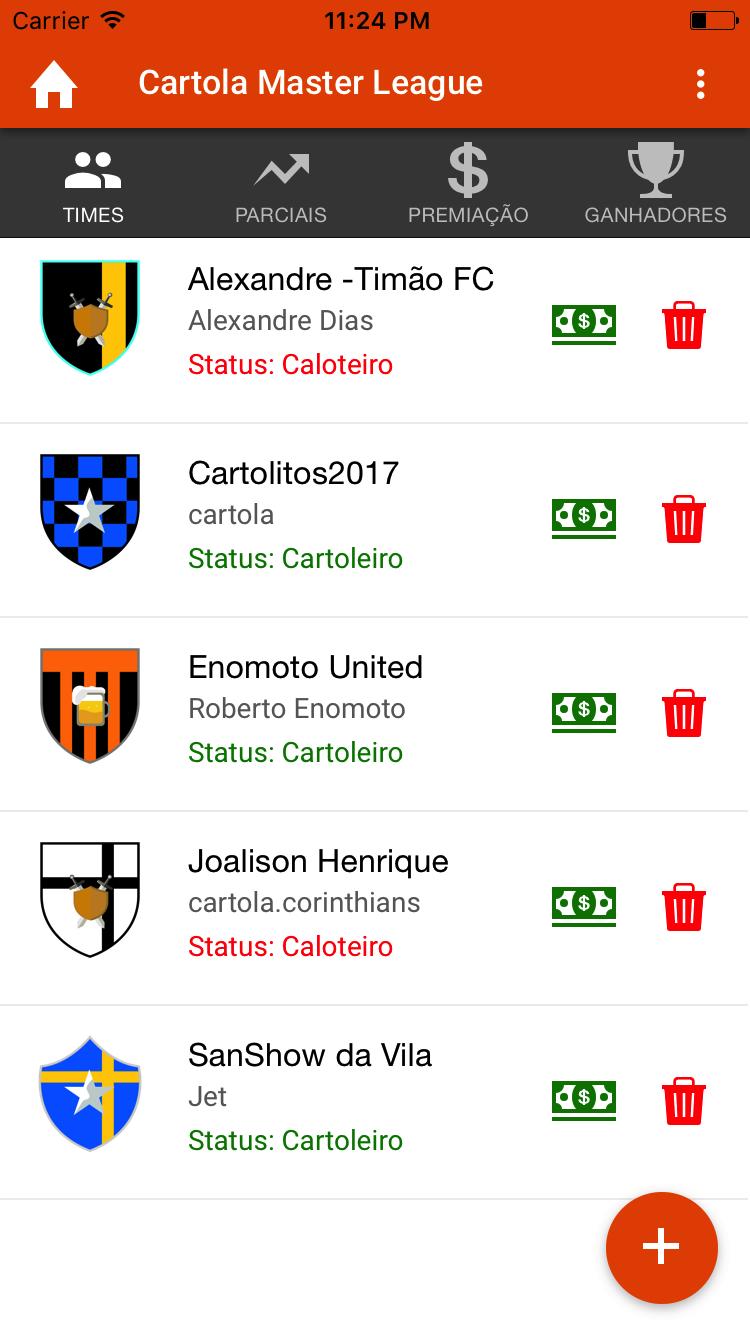This screenshot has height=1334, width=750.
Task: Delete Joalison Henrique with the trash icon
Action: [x=684, y=905]
